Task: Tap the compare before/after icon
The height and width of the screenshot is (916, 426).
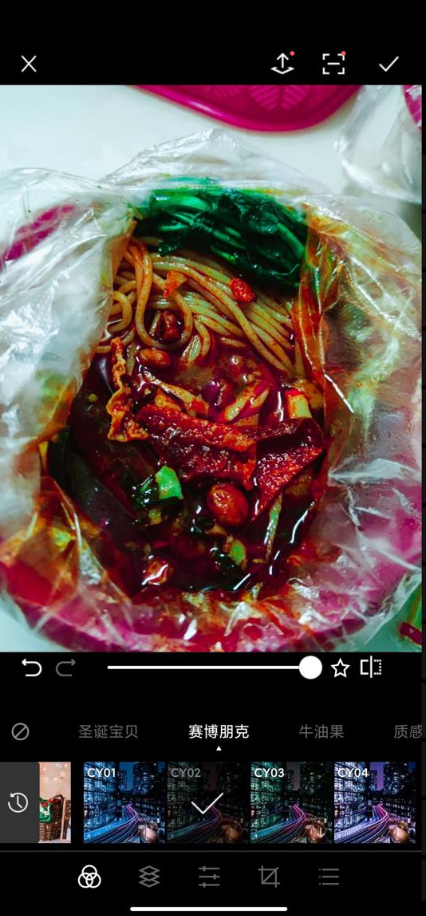Action: (x=371, y=667)
